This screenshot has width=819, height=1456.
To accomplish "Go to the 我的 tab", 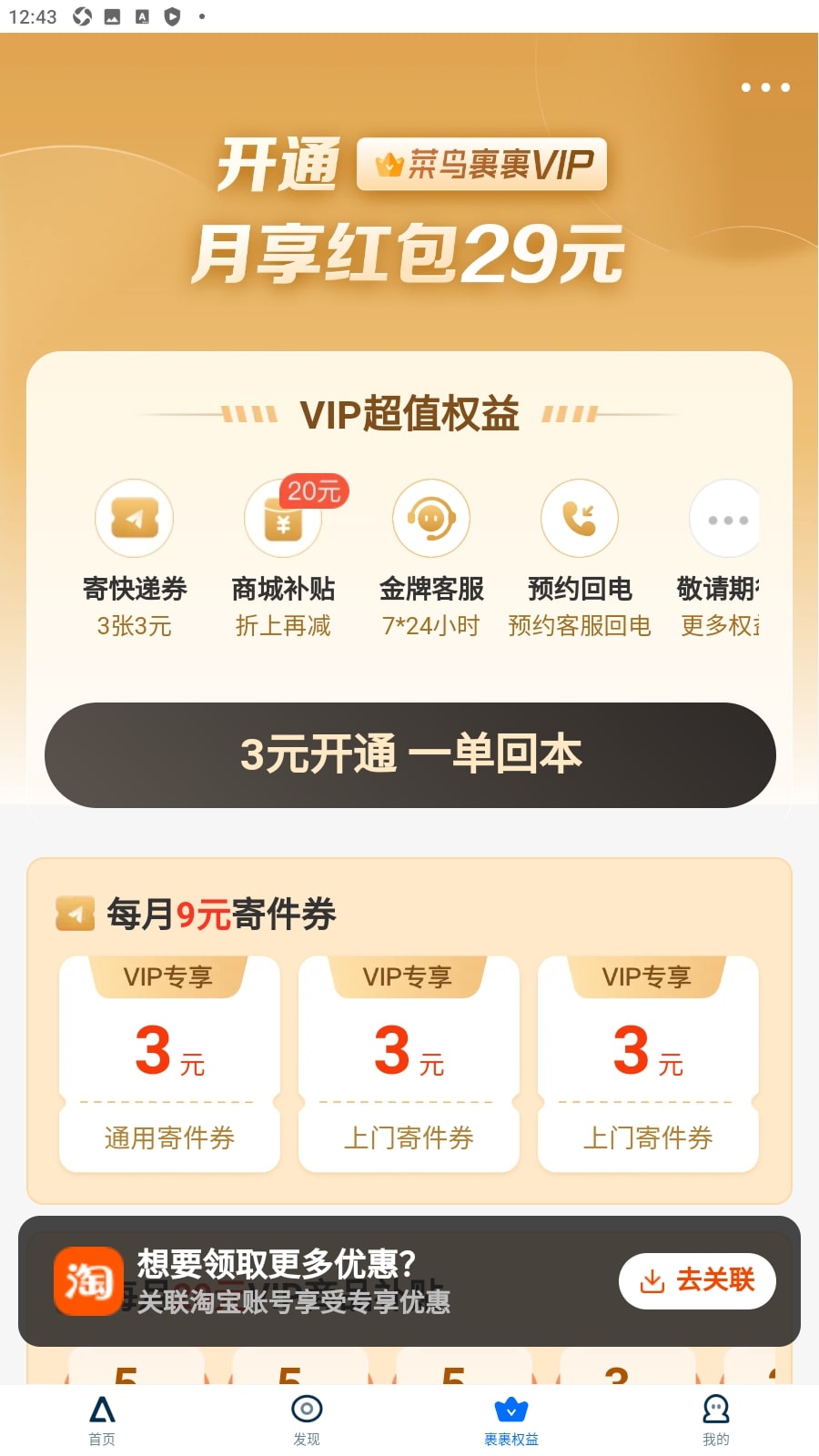I will pos(716,1420).
